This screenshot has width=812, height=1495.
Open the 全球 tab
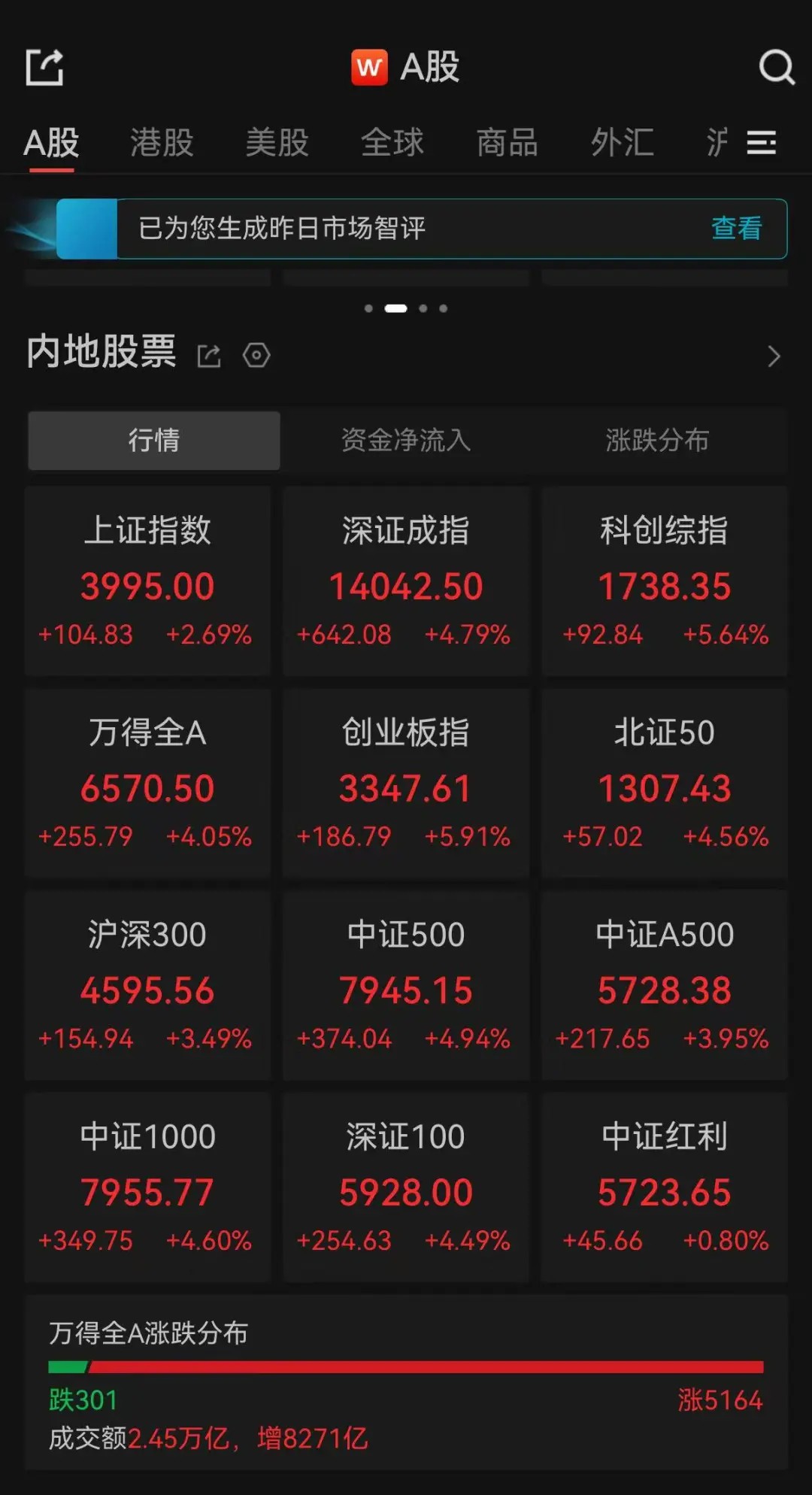click(x=392, y=143)
